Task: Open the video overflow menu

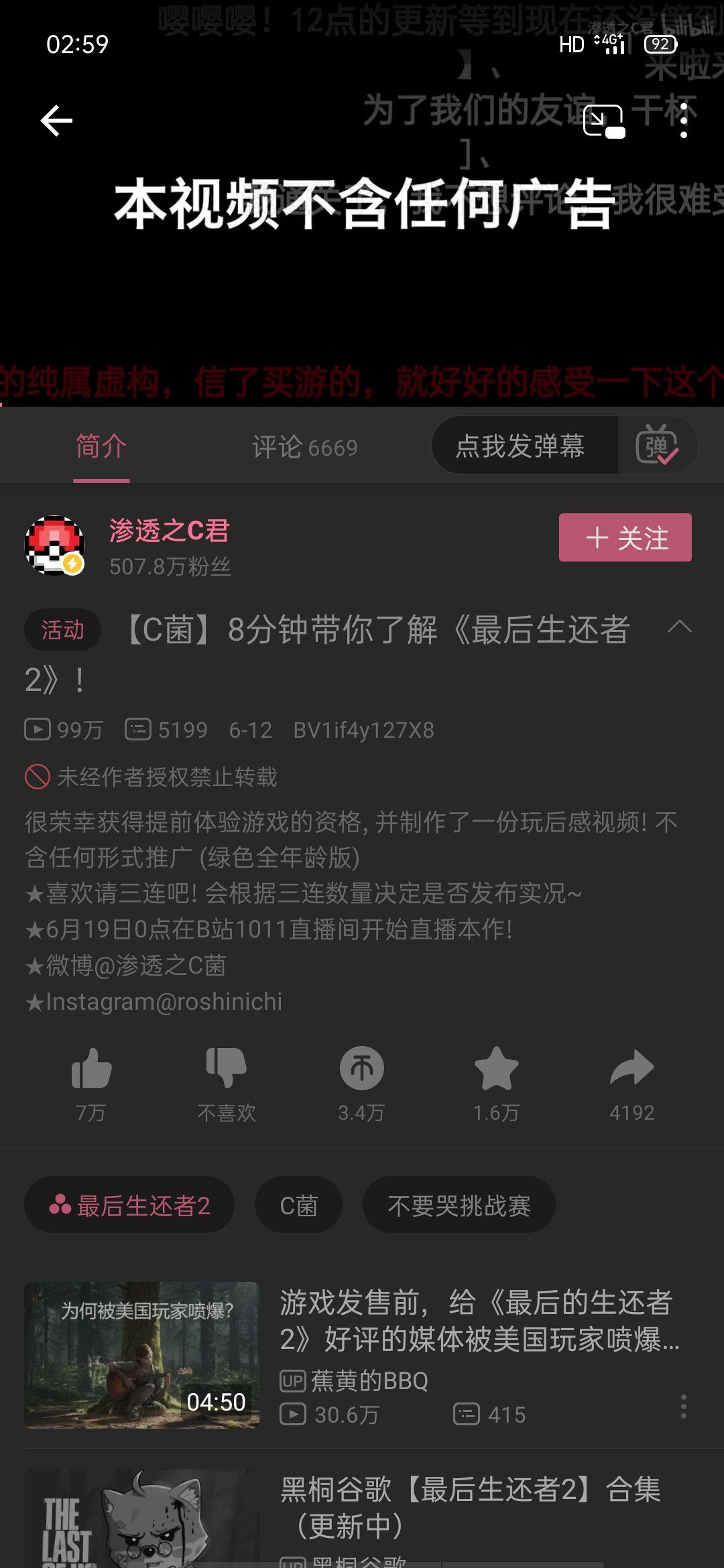Action: pyautogui.click(x=683, y=121)
